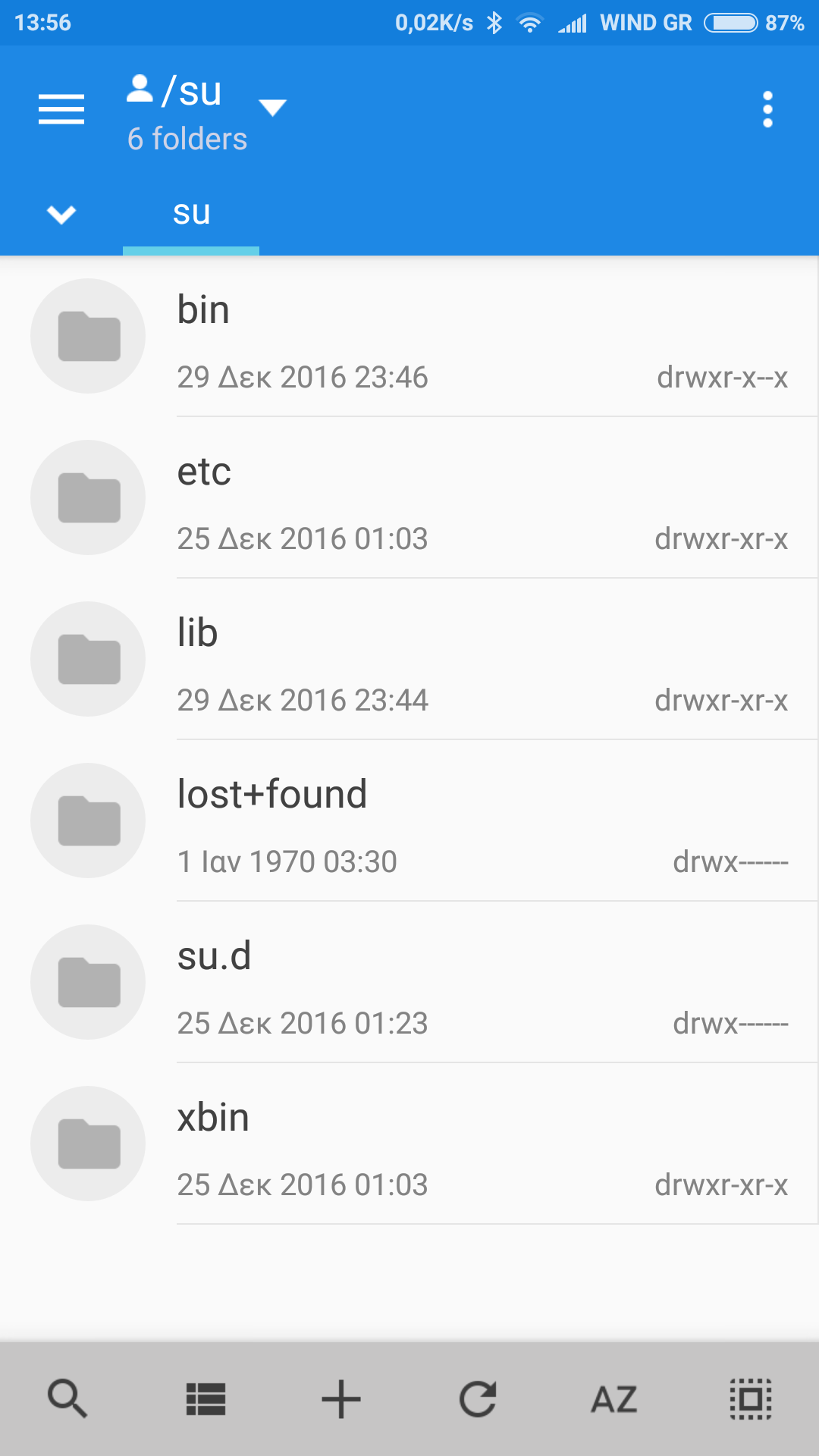The height and width of the screenshot is (1456, 819).
Task: Search files with the magnifier icon
Action: click(x=68, y=1399)
